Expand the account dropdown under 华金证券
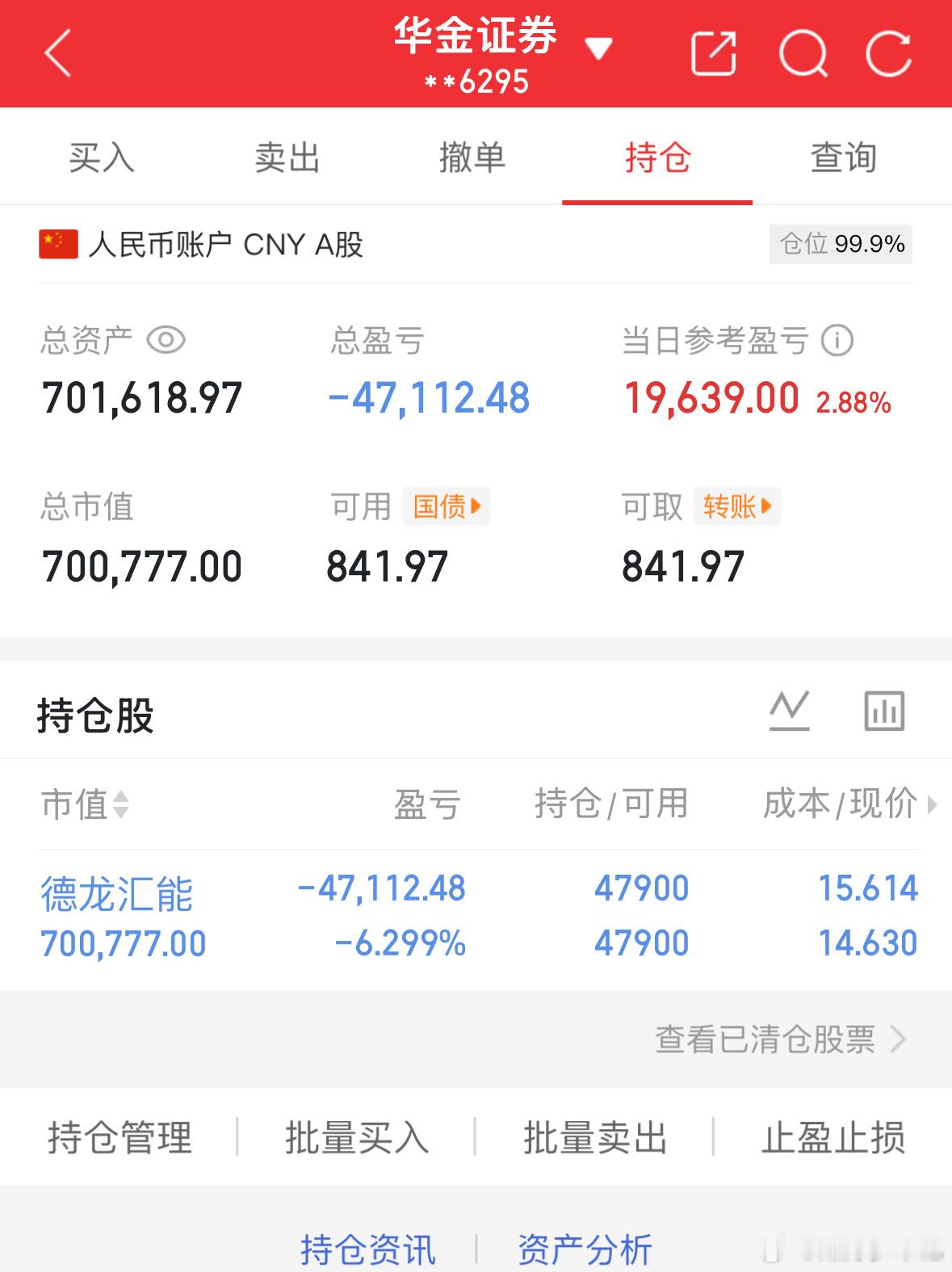This screenshot has height=1272, width=952. coord(599,50)
